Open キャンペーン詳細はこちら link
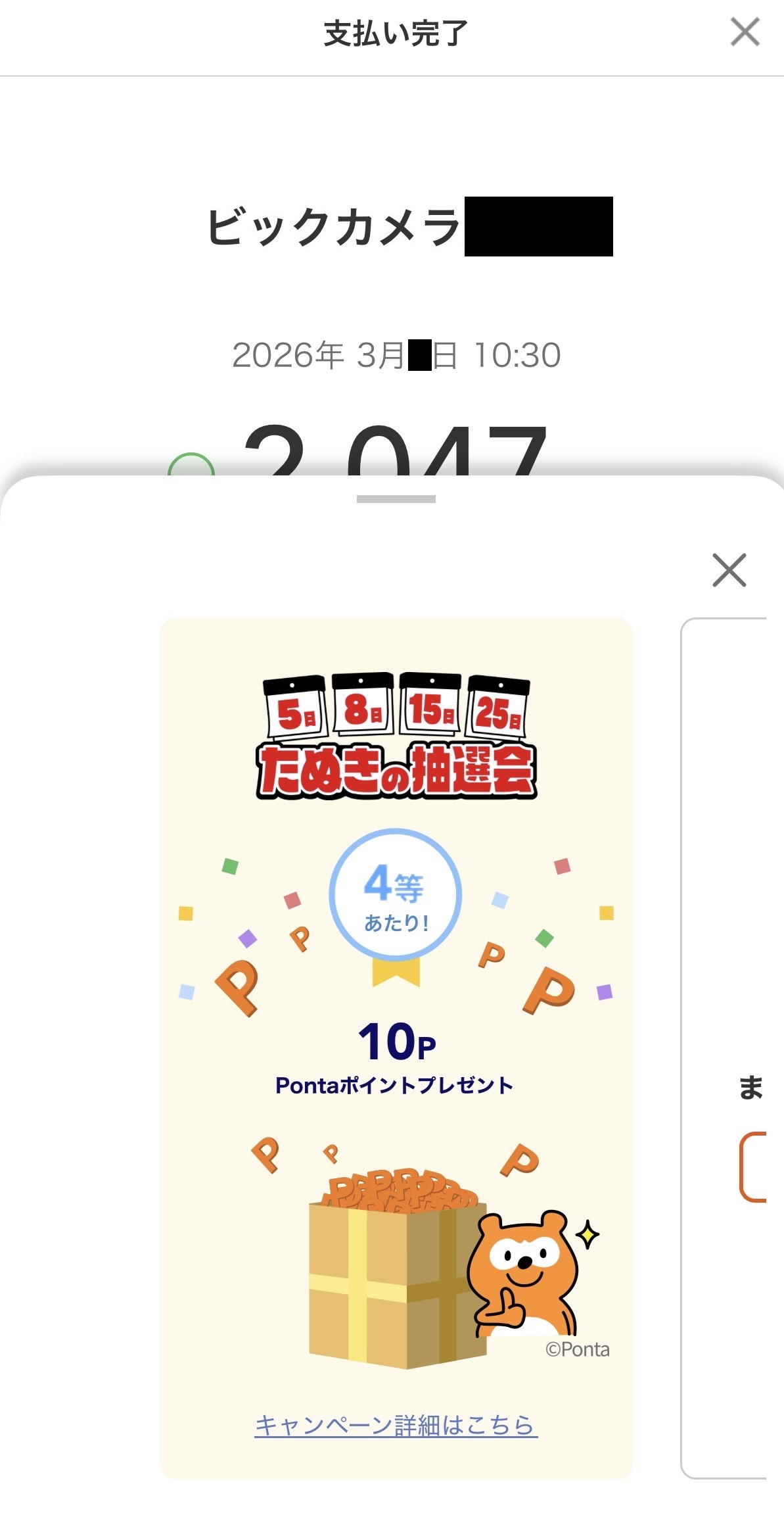 (396, 1425)
